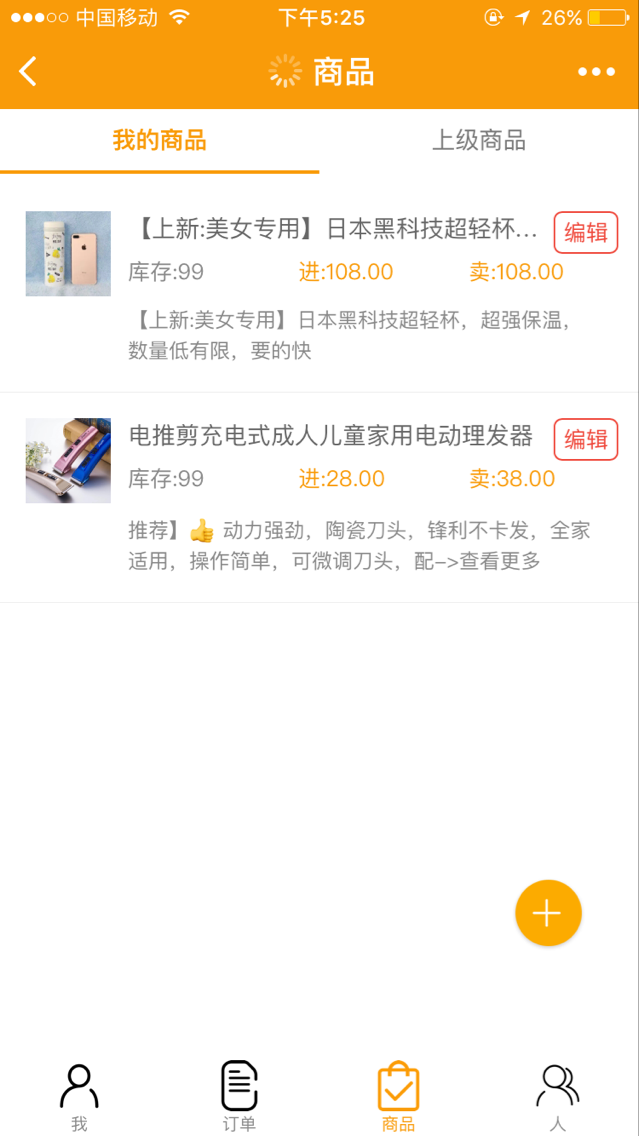Tap 编辑 for the 电动理发器 product

586,439
